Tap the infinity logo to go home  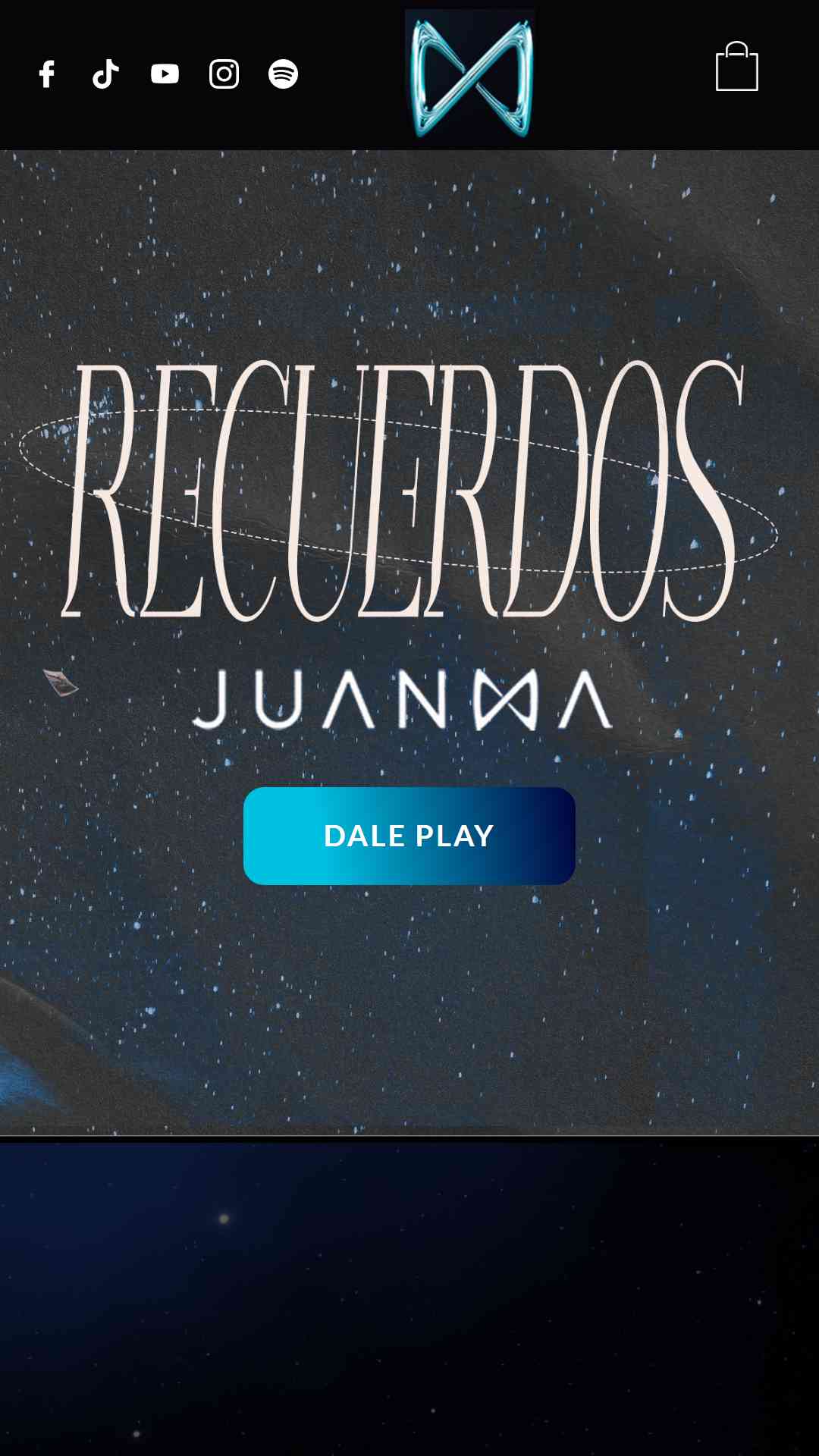pyautogui.click(x=470, y=76)
